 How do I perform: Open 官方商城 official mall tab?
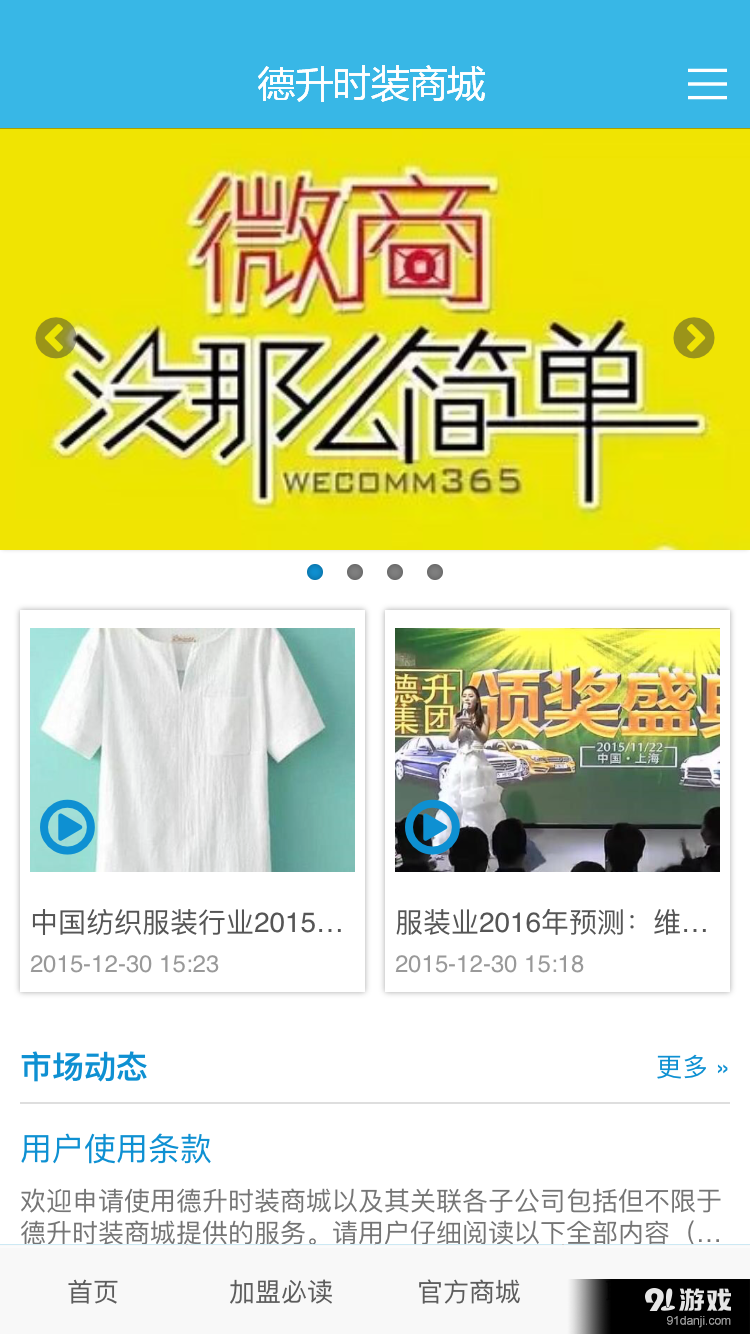coord(469,1292)
